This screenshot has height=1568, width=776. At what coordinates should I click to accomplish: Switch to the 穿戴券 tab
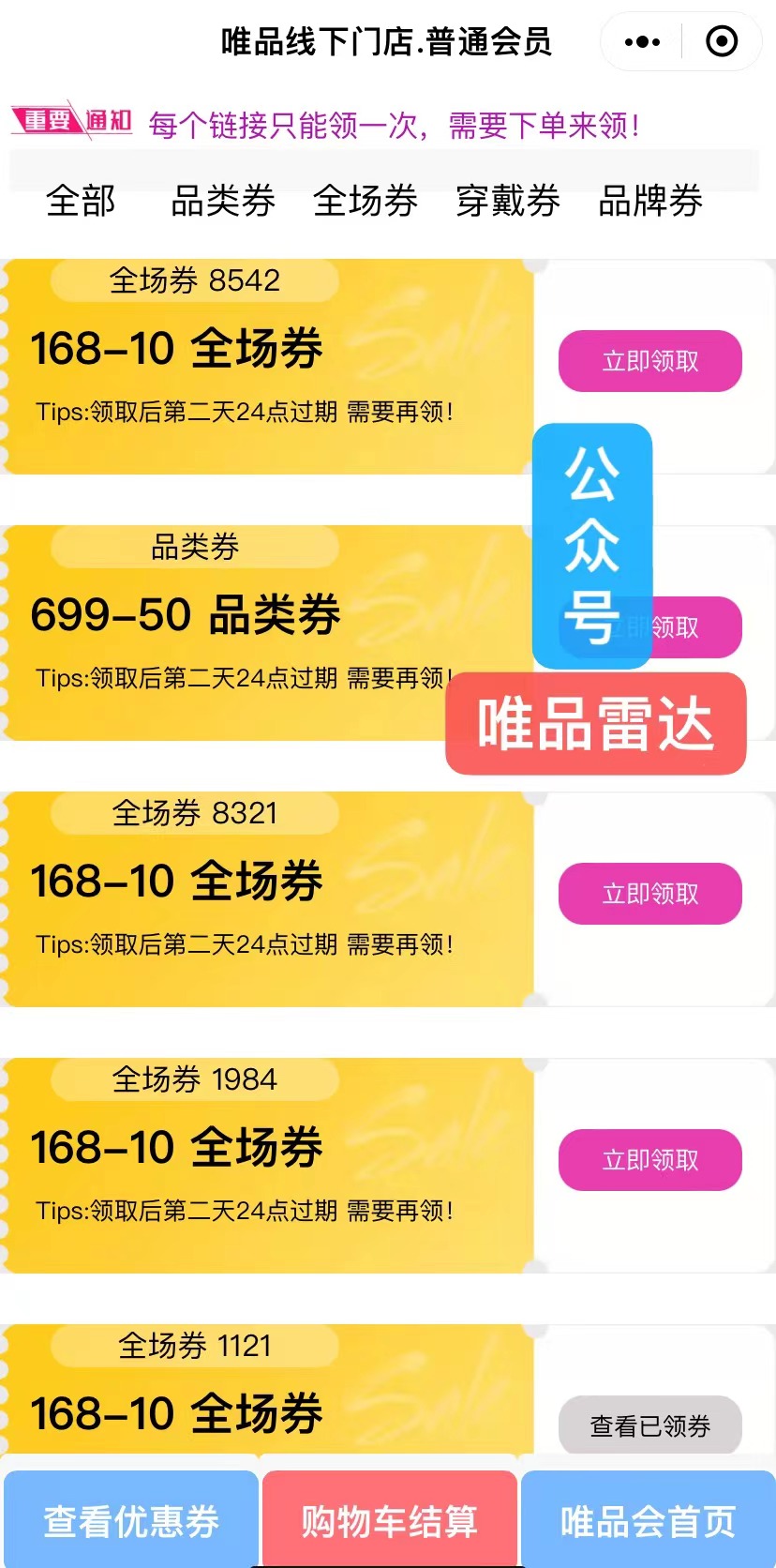coord(508,201)
